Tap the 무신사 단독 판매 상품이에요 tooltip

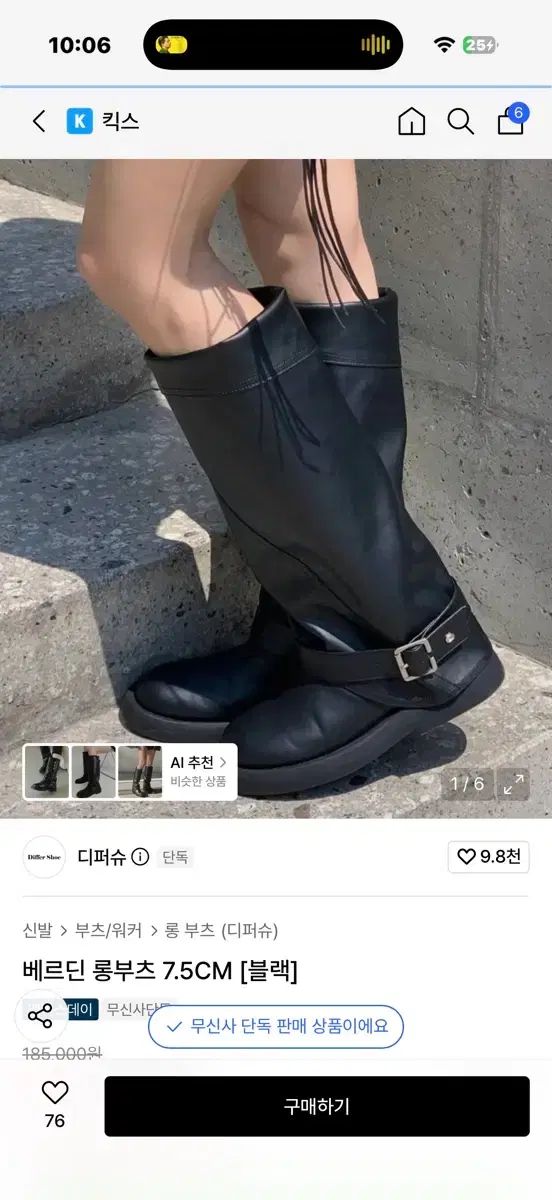276,1026
